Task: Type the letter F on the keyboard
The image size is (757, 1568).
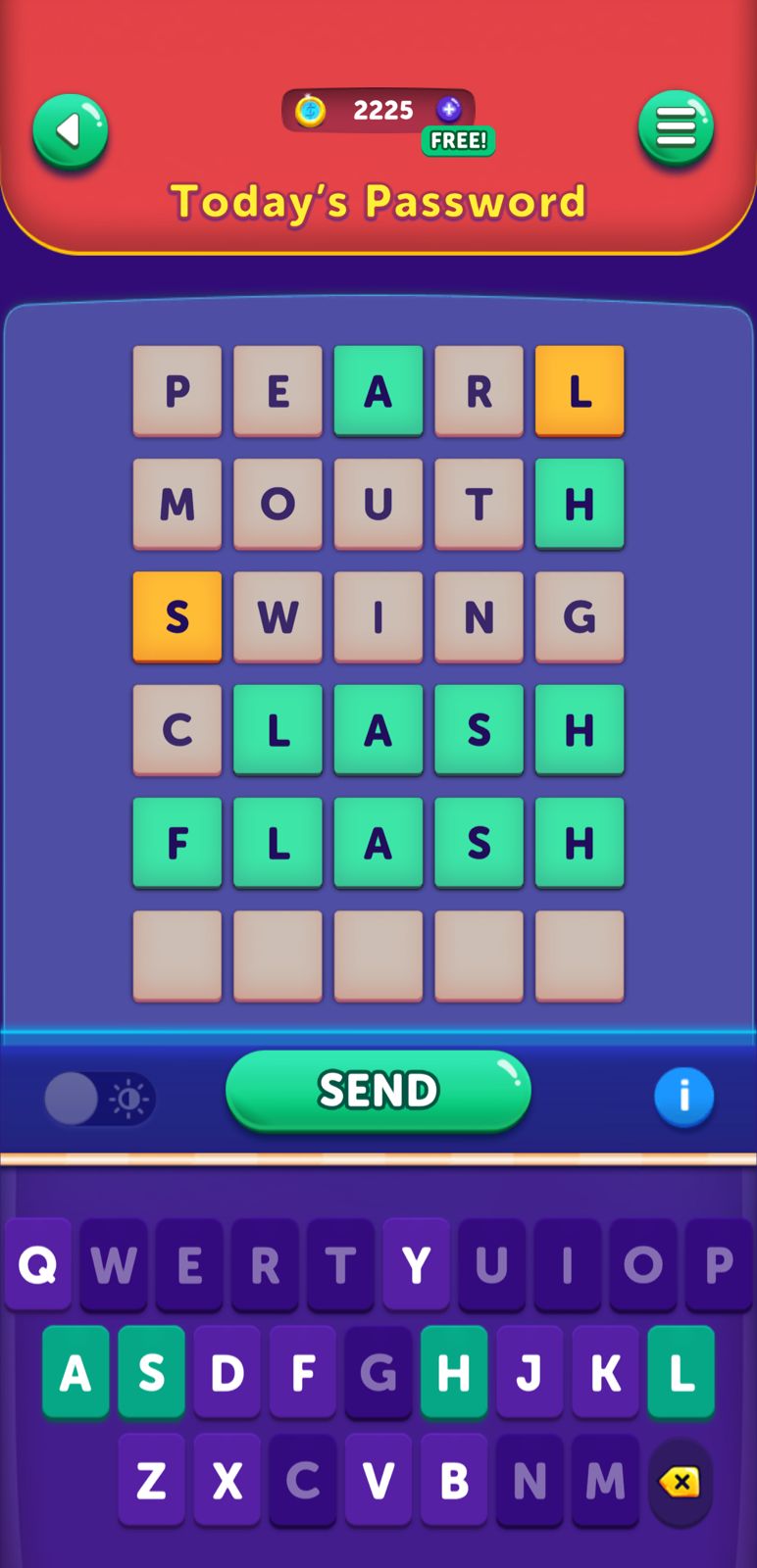Action: pos(303,1373)
